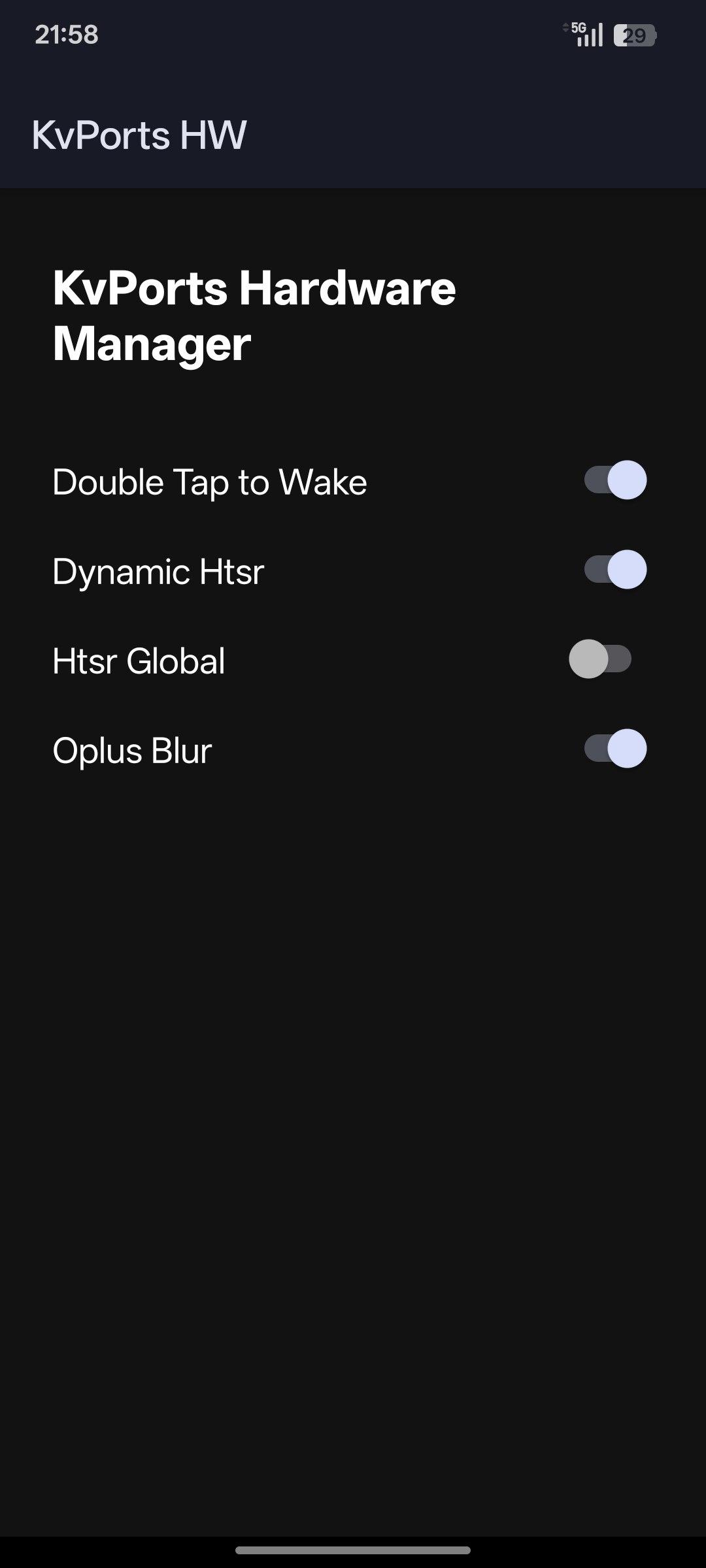Image resolution: width=706 pixels, height=1568 pixels.
Task: Disable the Dynamic Htsr switch
Action: tap(614, 570)
